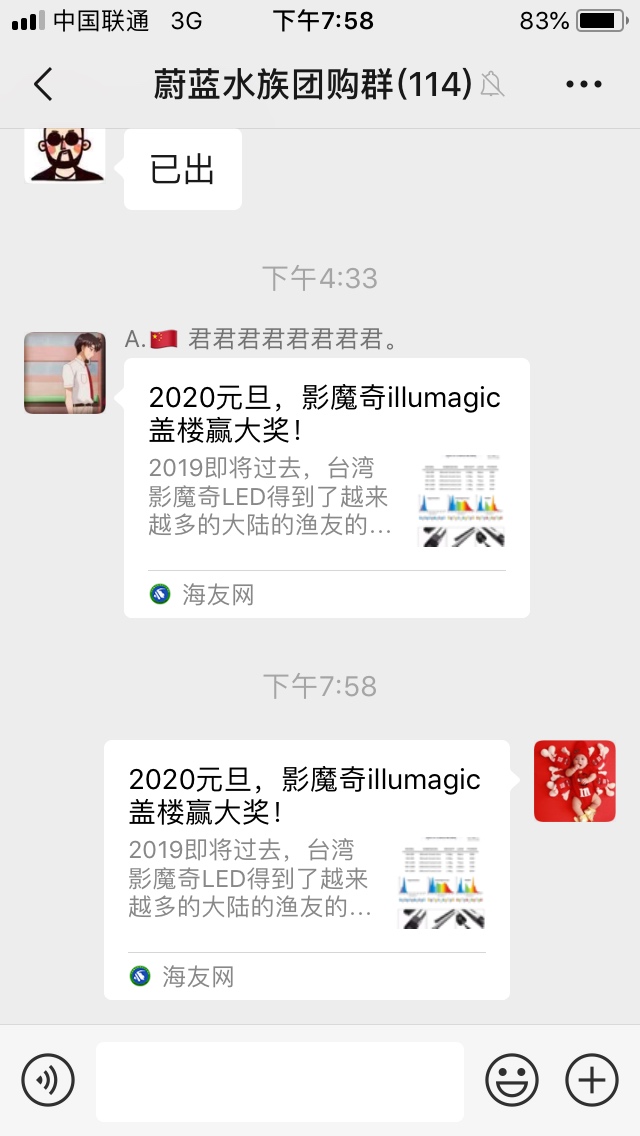The width and height of the screenshot is (640, 1136).
Task: Switch to voice message input
Action: coord(48,1080)
